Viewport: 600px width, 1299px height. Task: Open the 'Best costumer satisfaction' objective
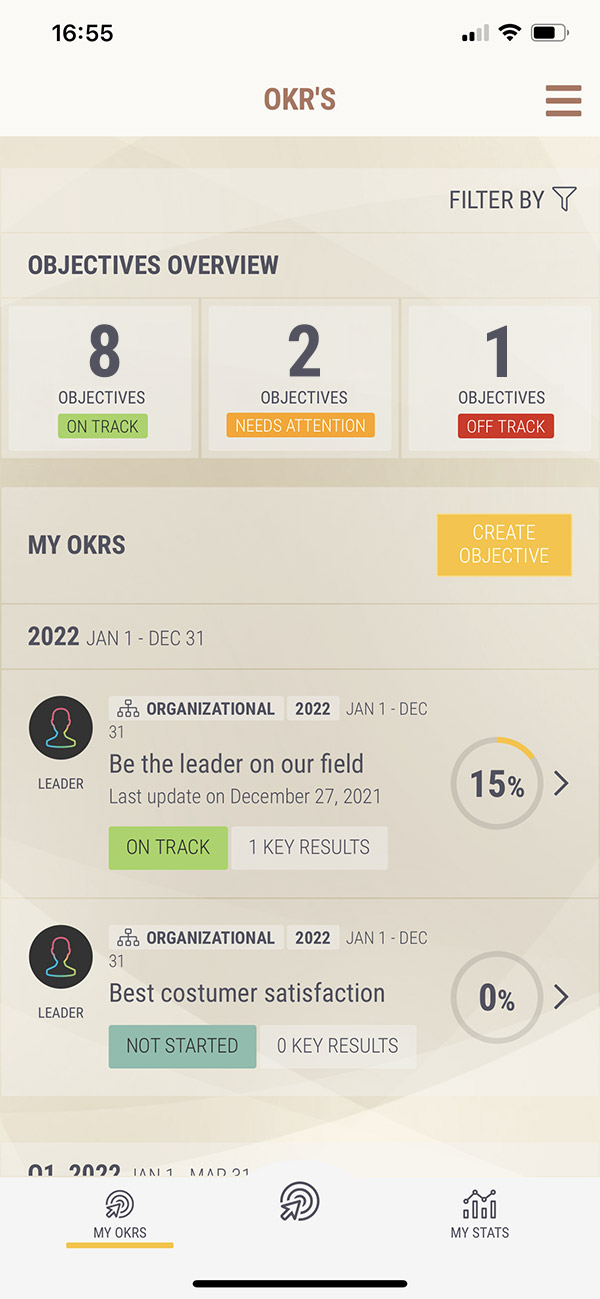[x=247, y=993]
